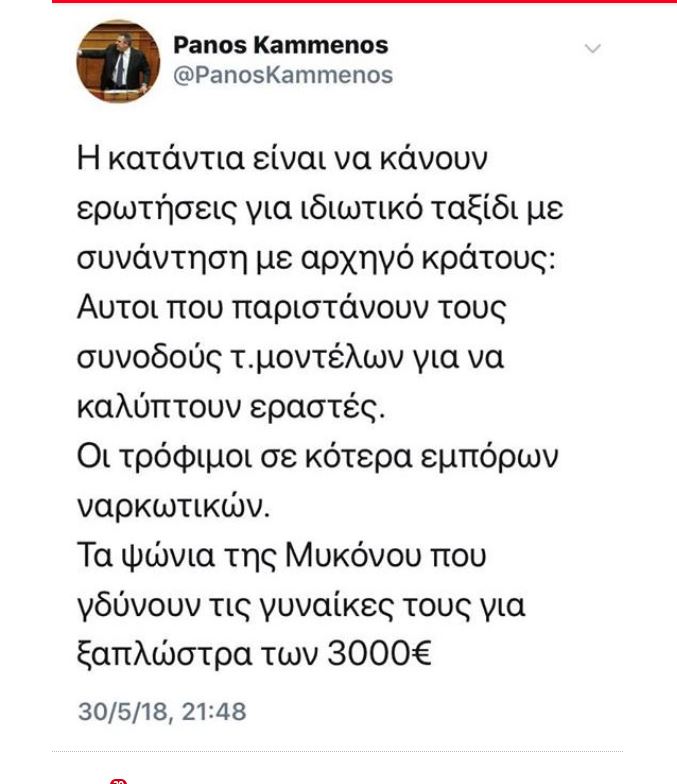This screenshot has width=677, height=784.
Task: Open Panos Kammenos profile picture
Action: pos(118,62)
